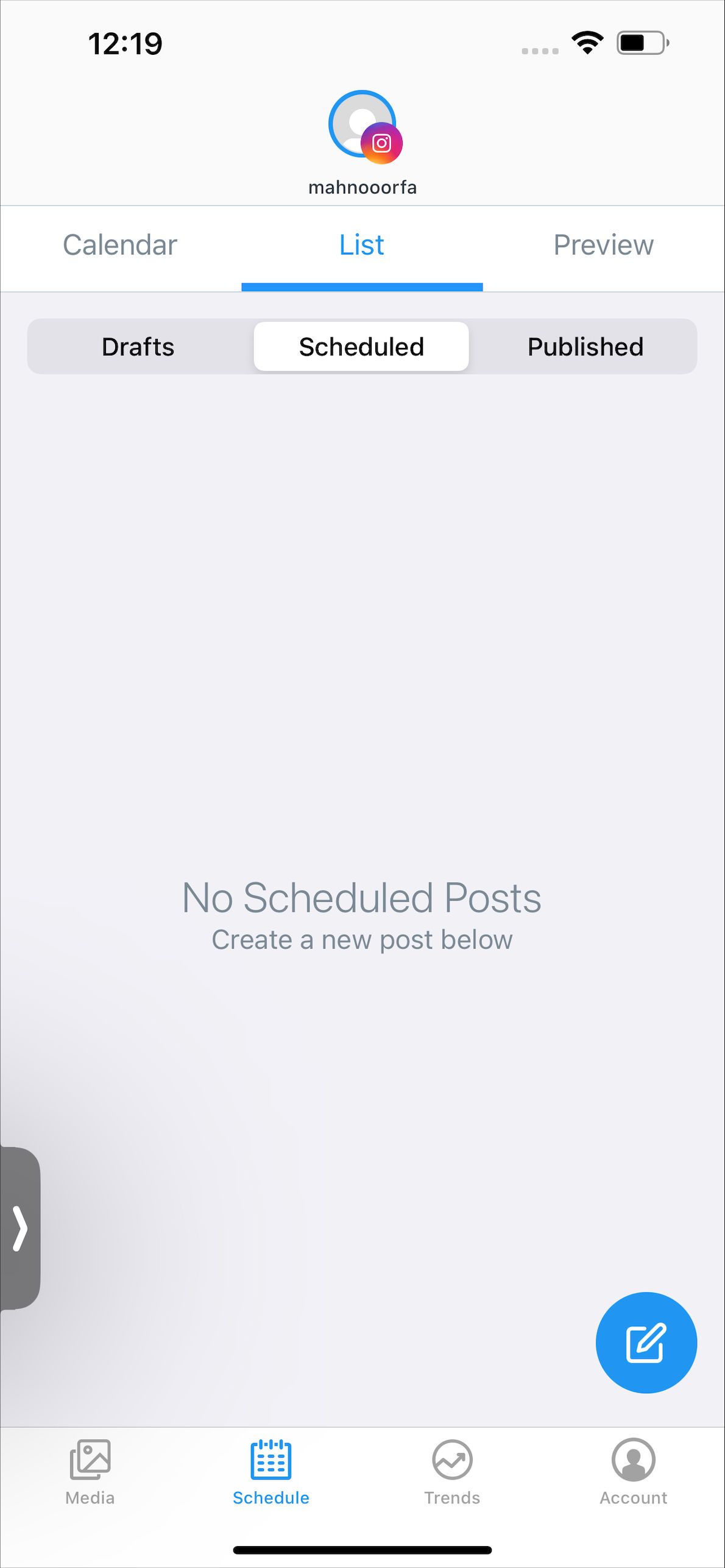Screen dimensions: 725x1568
Task: Open the Preview view tab
Action: tap(603, 246)
